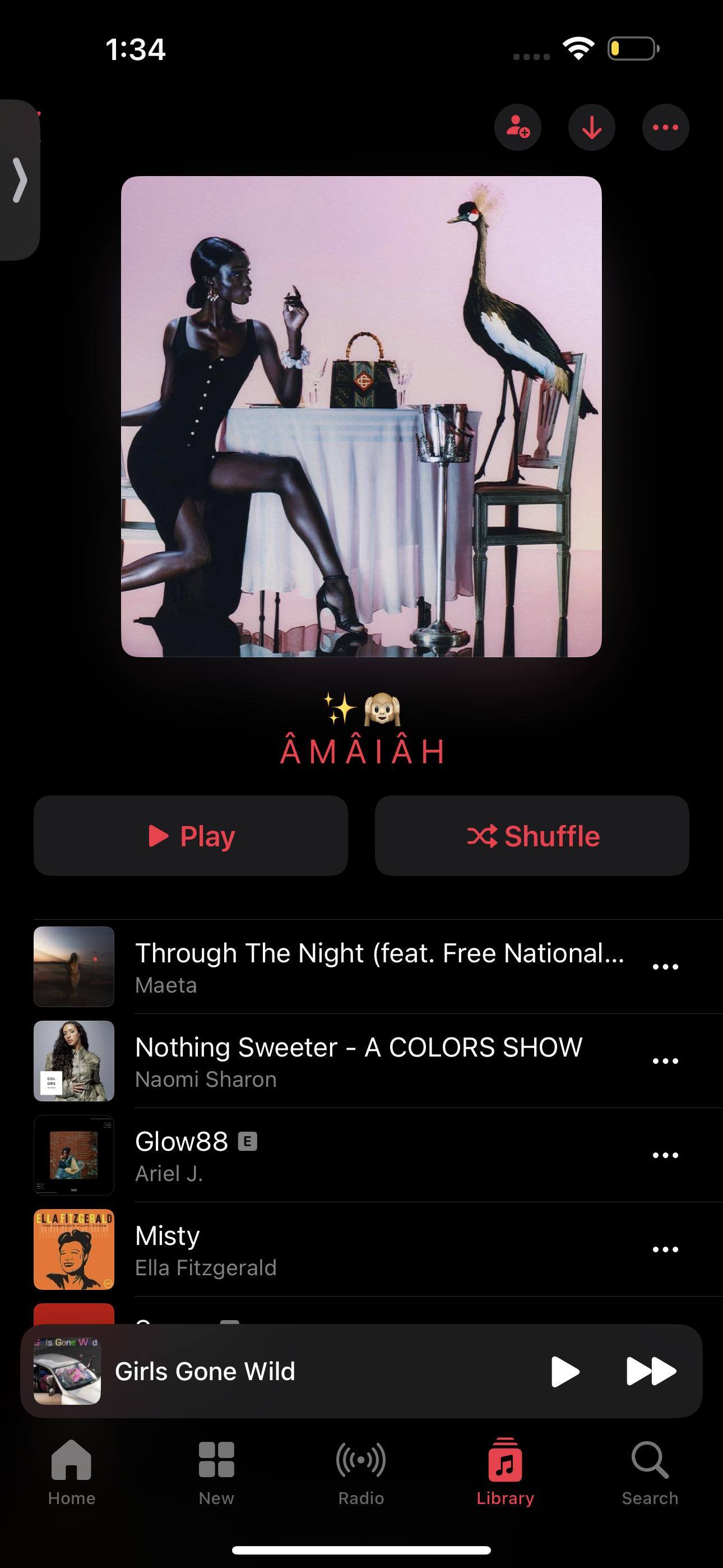
Task: Go to the Home tab
Action: pos(72,1472)
